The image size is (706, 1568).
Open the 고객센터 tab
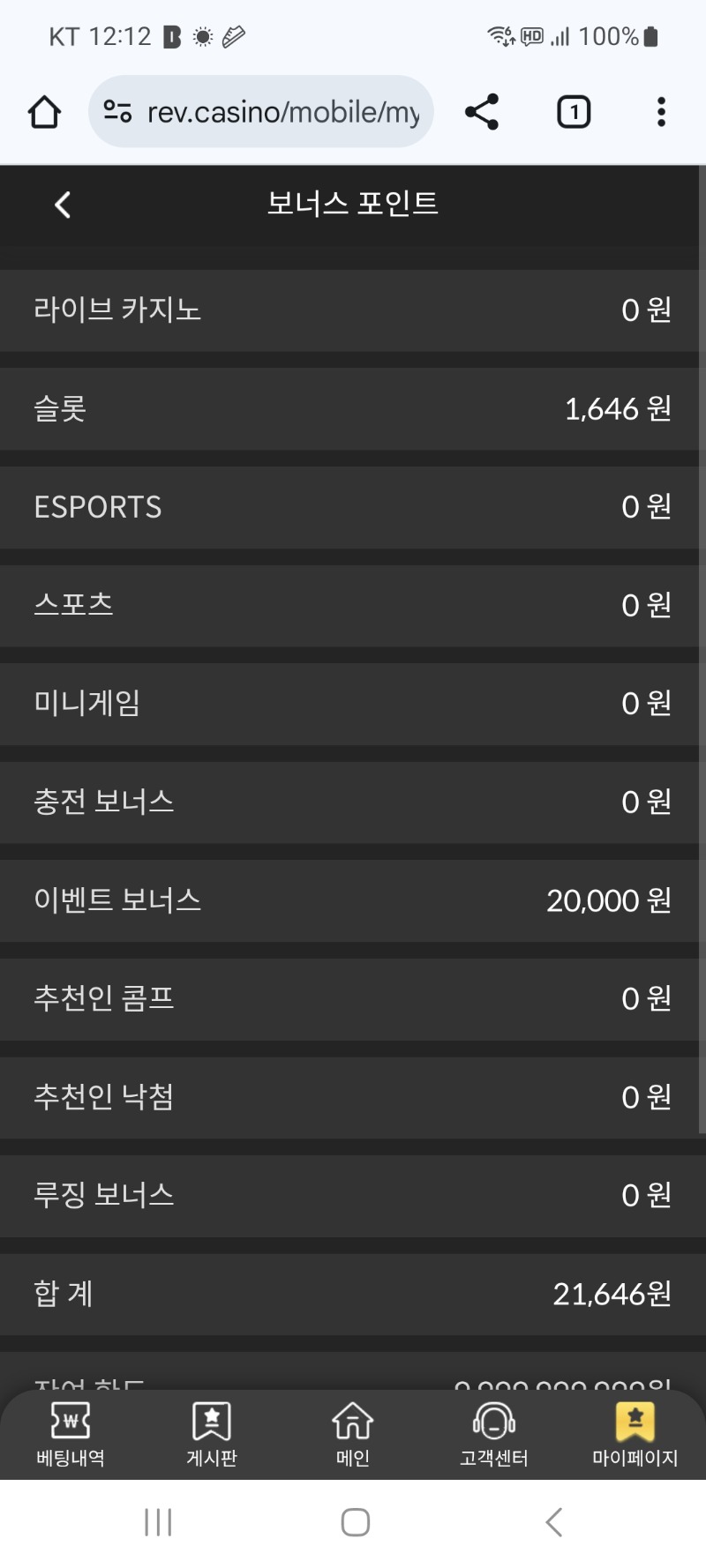tap(494, 1434)
